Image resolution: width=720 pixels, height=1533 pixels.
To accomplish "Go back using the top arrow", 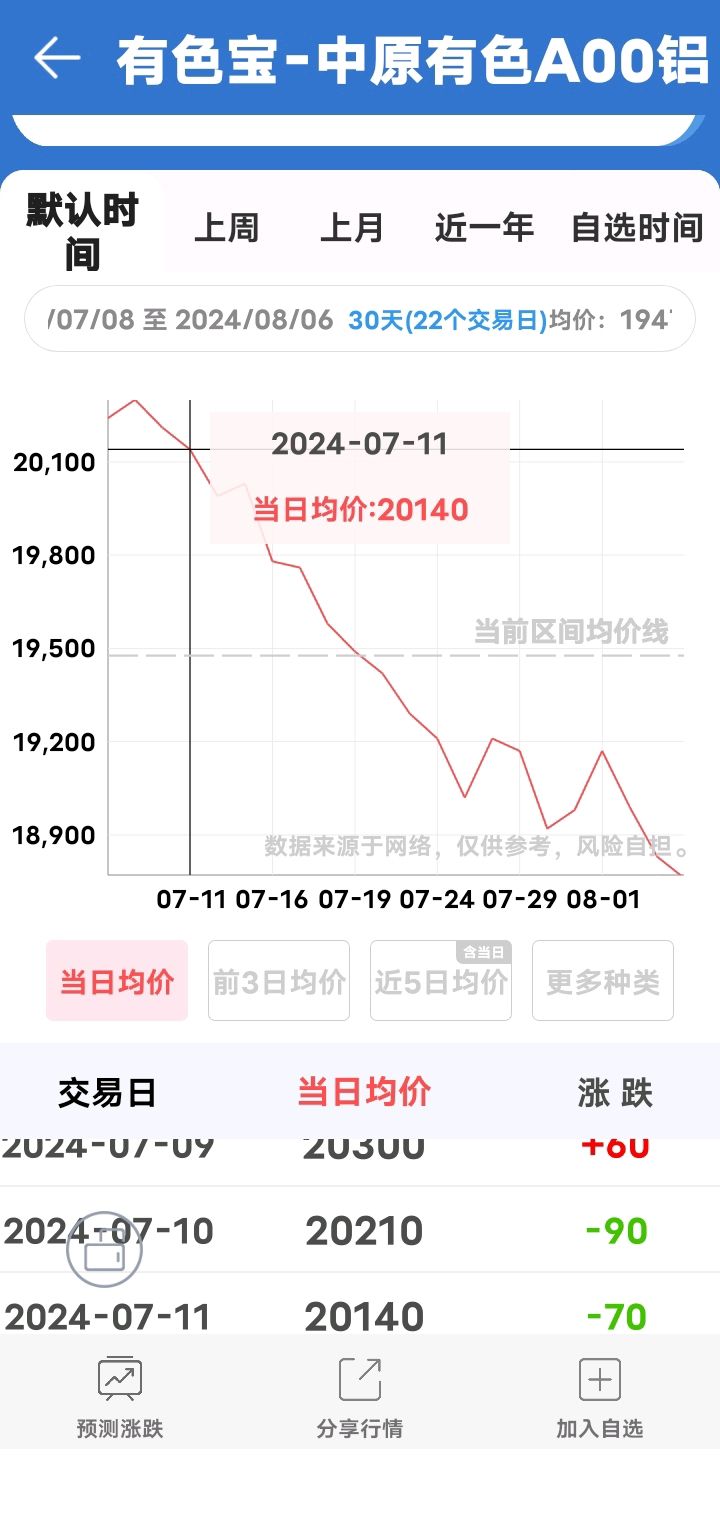I will pos(57,59).
